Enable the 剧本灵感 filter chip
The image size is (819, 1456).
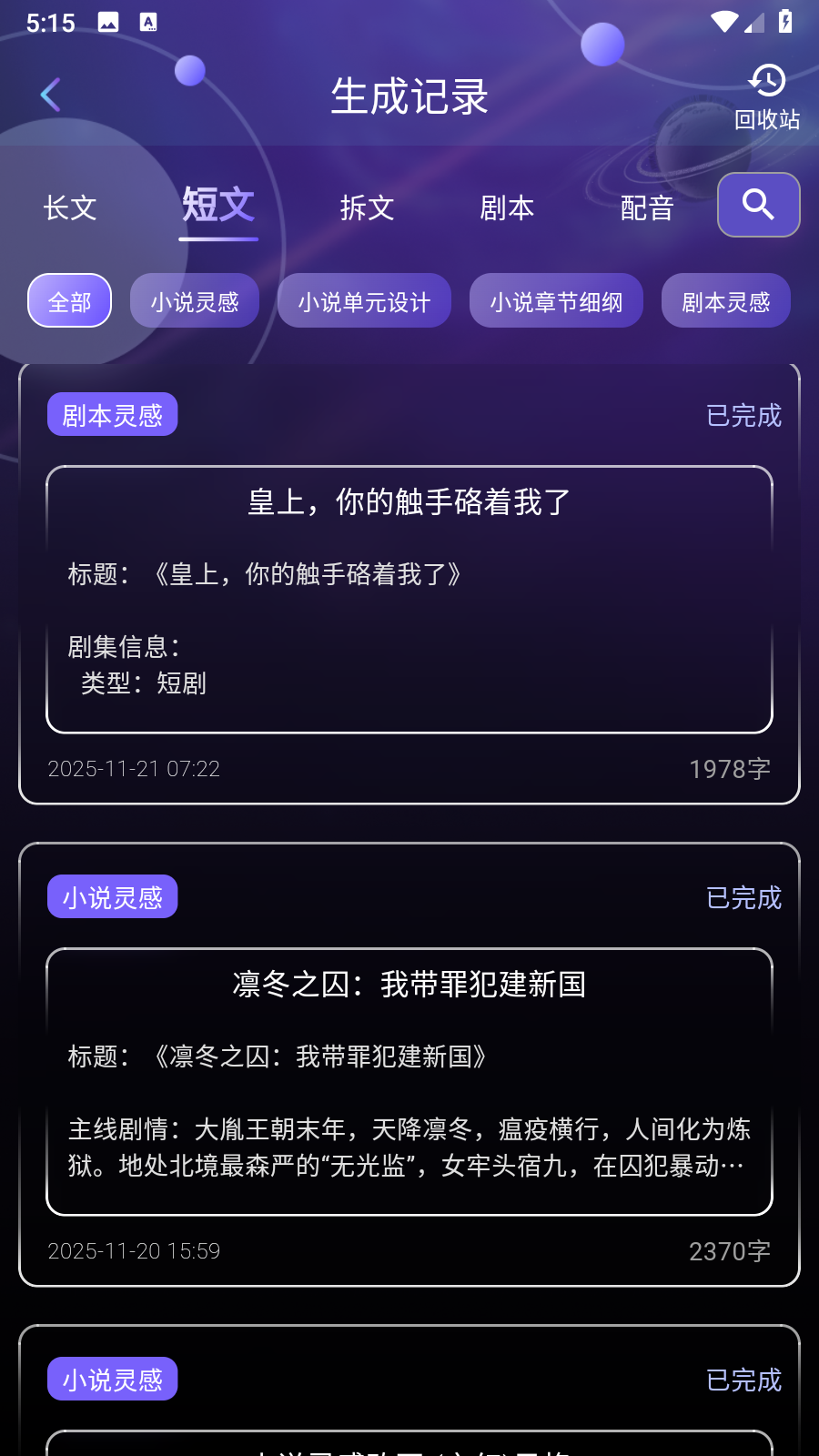click(x=726, y=300)
